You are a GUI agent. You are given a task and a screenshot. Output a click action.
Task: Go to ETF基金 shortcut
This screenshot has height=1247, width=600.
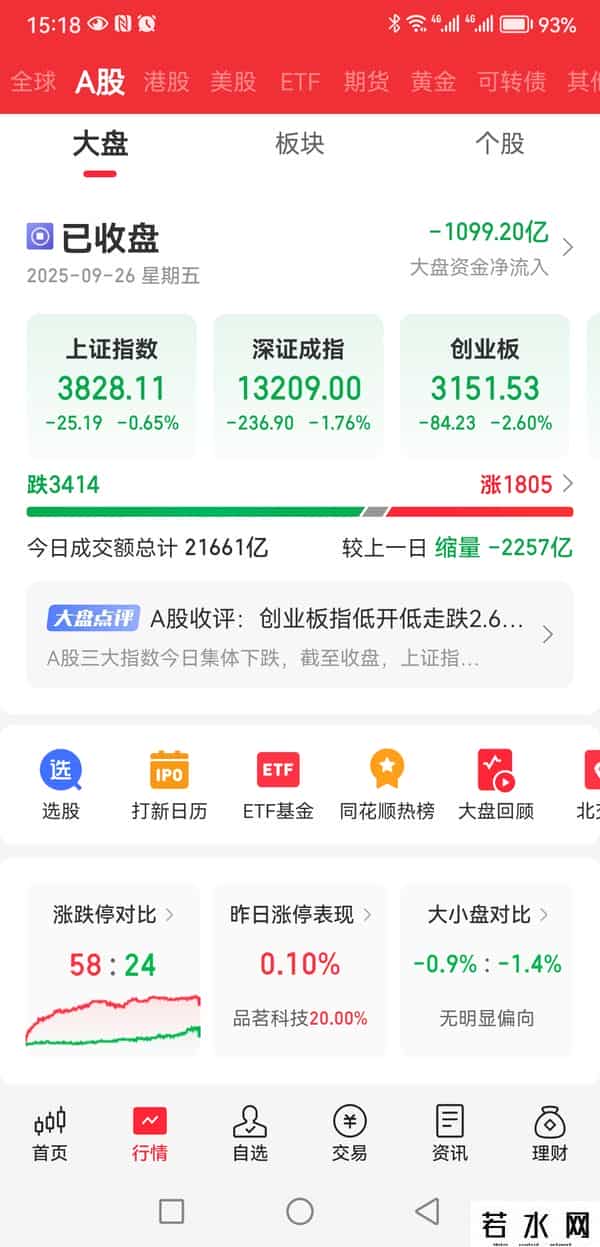278,784
